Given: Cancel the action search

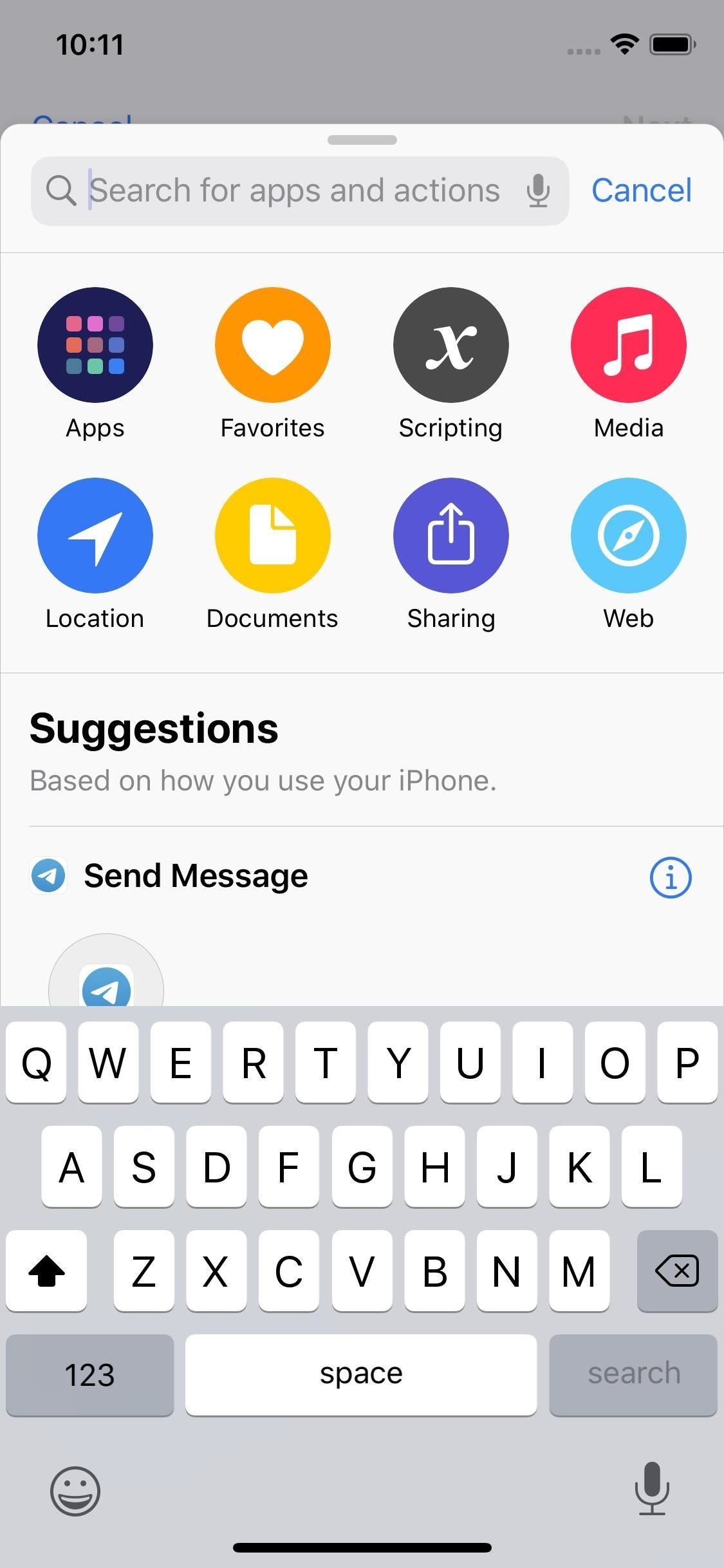Looking at the screenshot, I should [x=641, y=190].
